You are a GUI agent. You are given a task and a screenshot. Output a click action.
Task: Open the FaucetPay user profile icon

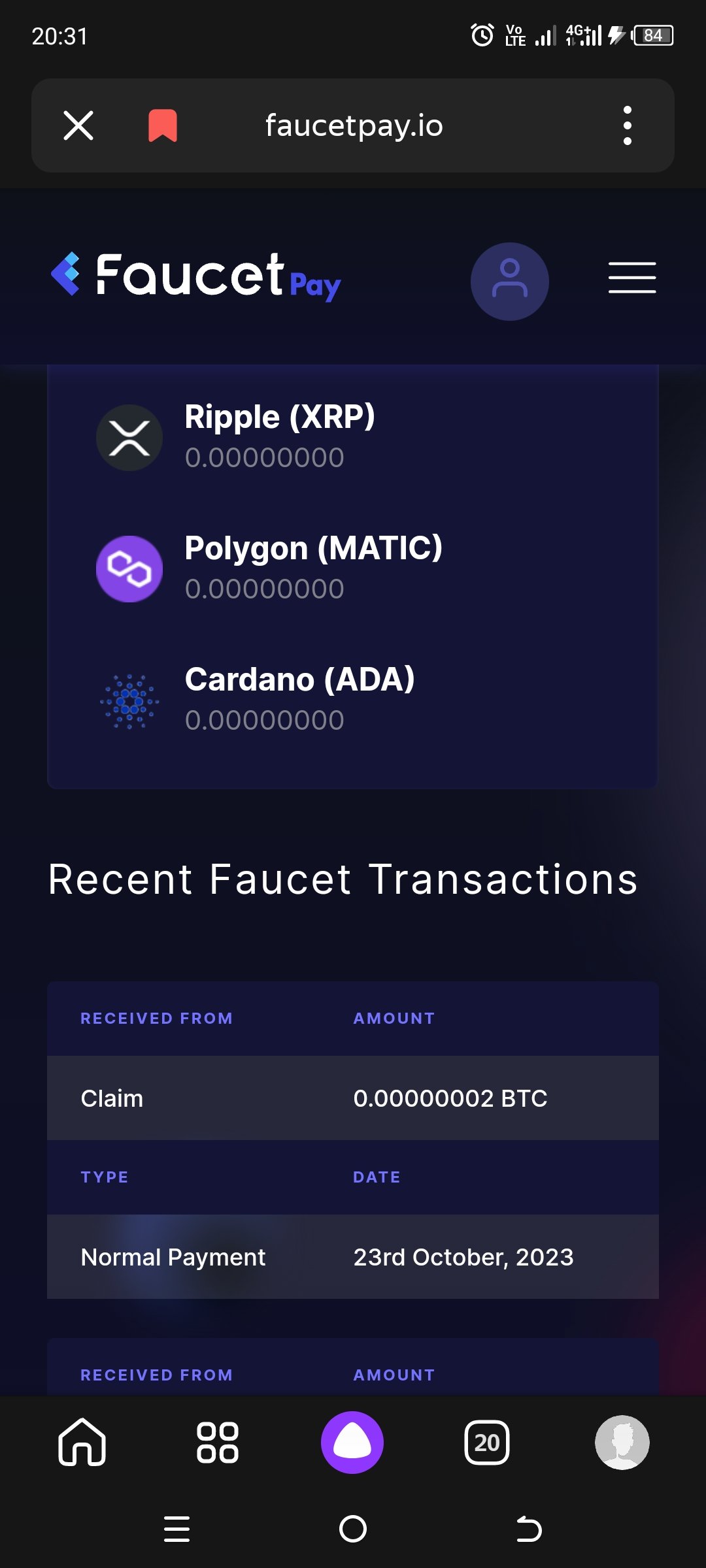pyautogui.click(x=510, y=282)
